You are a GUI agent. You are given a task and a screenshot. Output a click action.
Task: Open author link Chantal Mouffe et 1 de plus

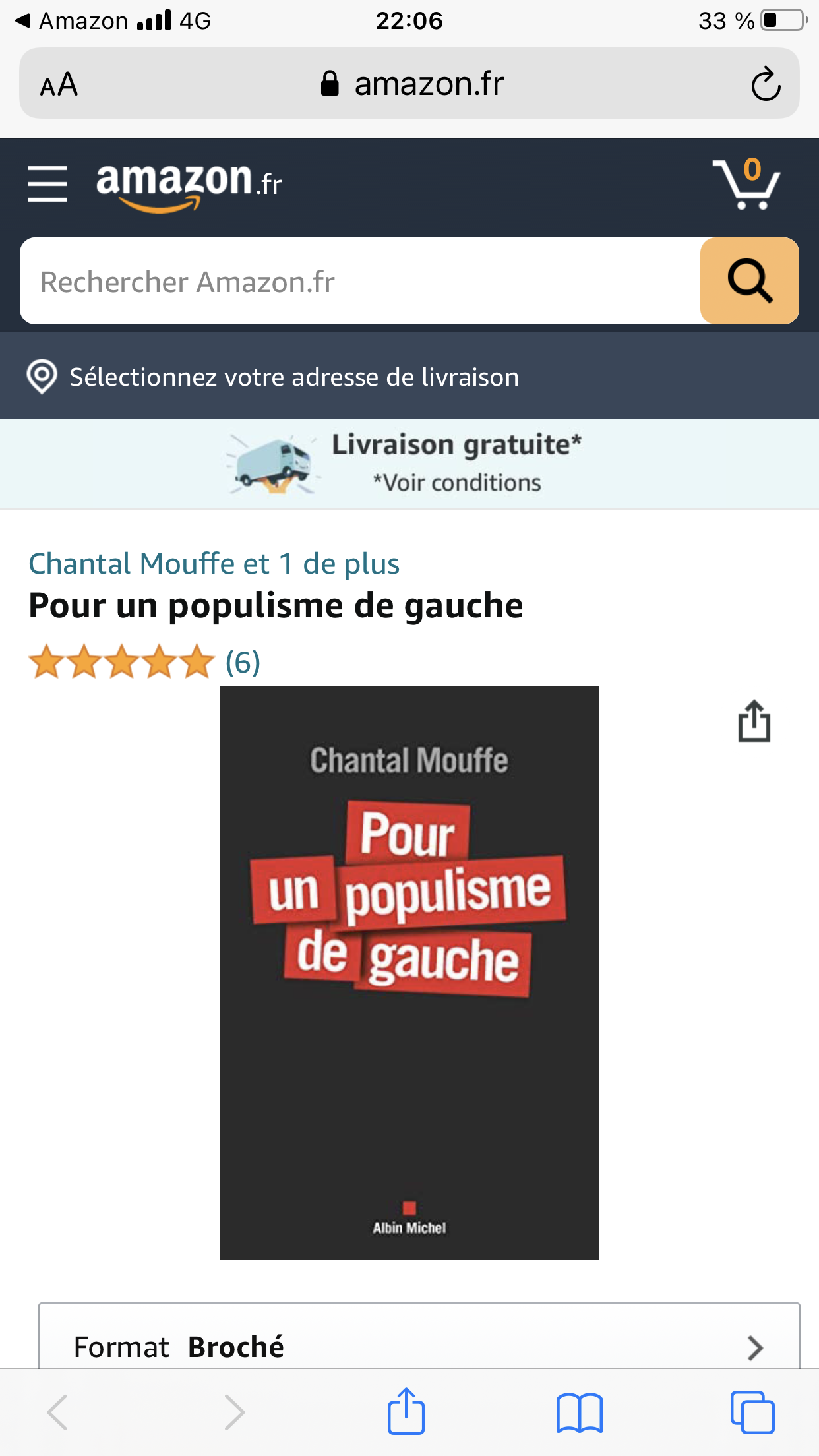pyautogui.click(x=214, y=564)
